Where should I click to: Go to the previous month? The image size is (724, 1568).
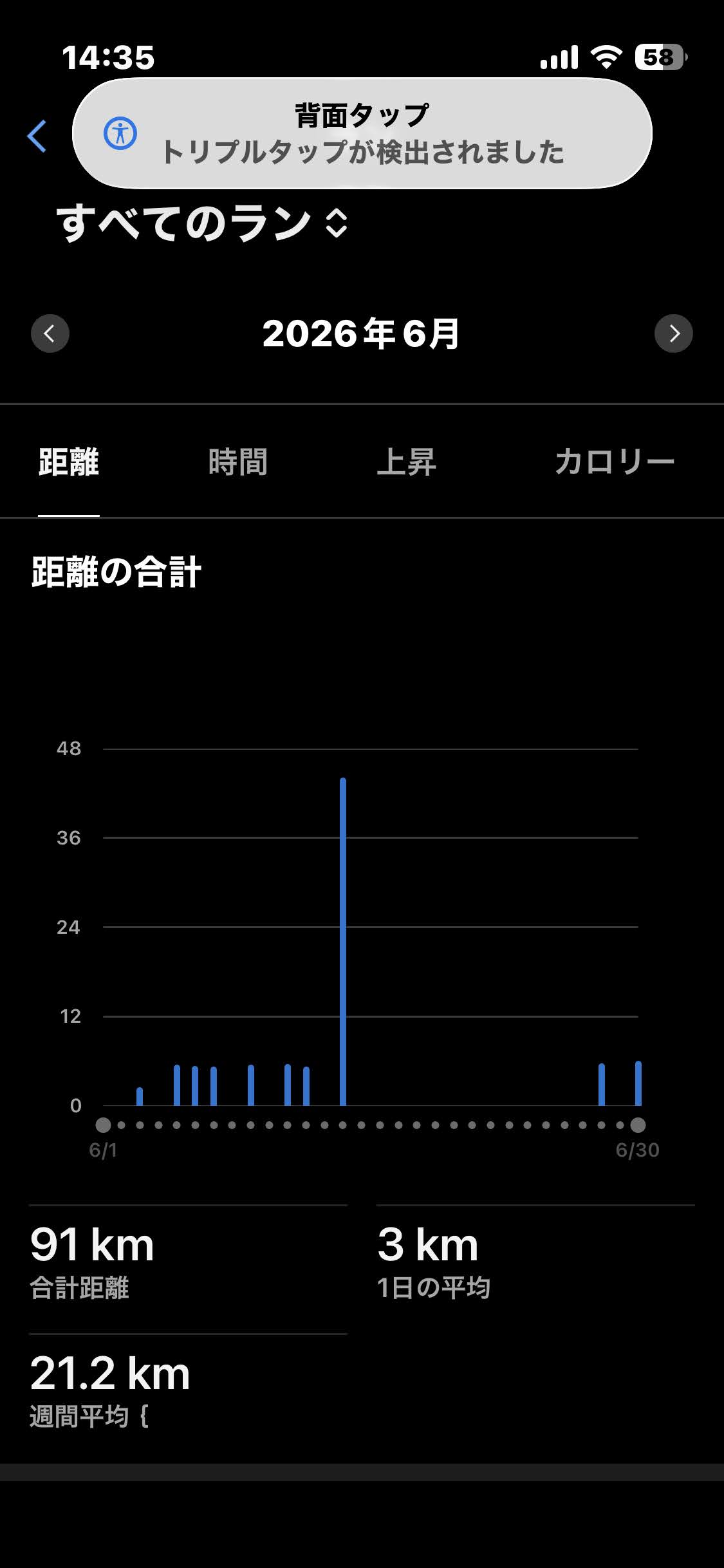coord(50,333)
